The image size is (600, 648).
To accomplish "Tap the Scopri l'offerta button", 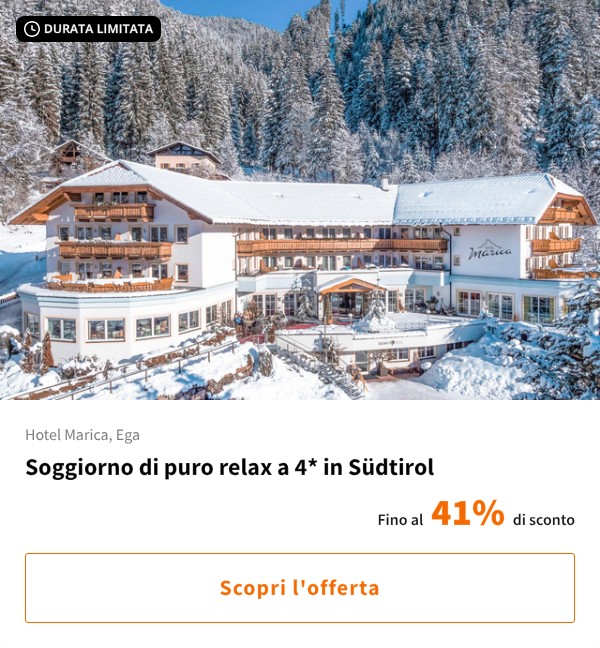I will (300, 588).
